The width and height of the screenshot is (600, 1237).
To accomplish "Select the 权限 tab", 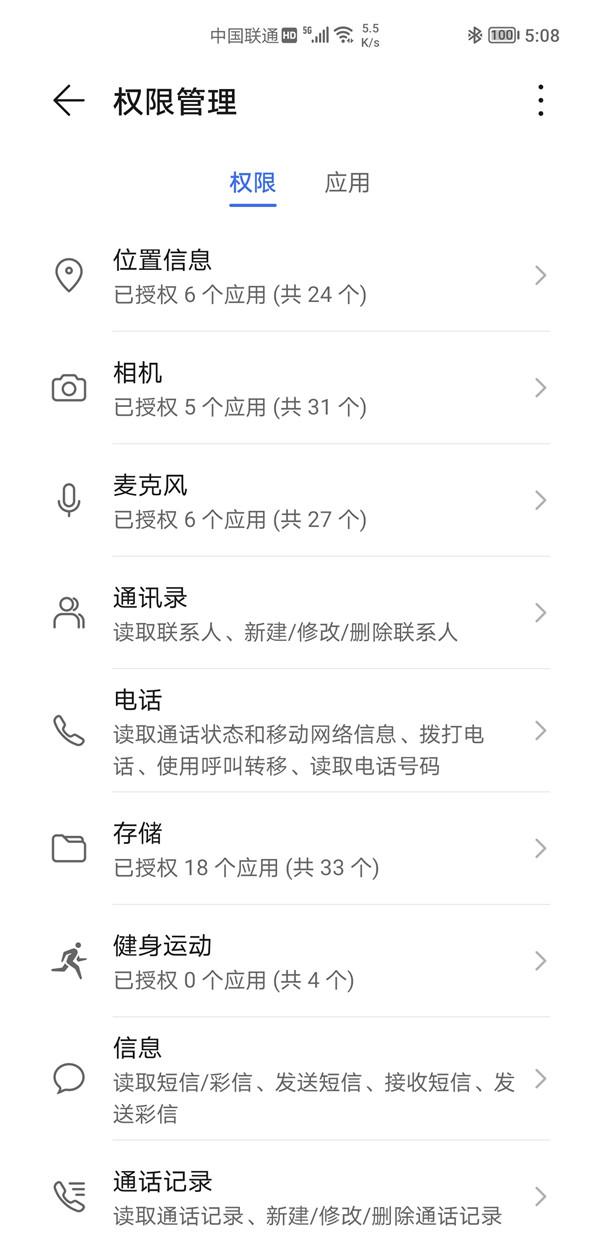I will click(252, 183).
